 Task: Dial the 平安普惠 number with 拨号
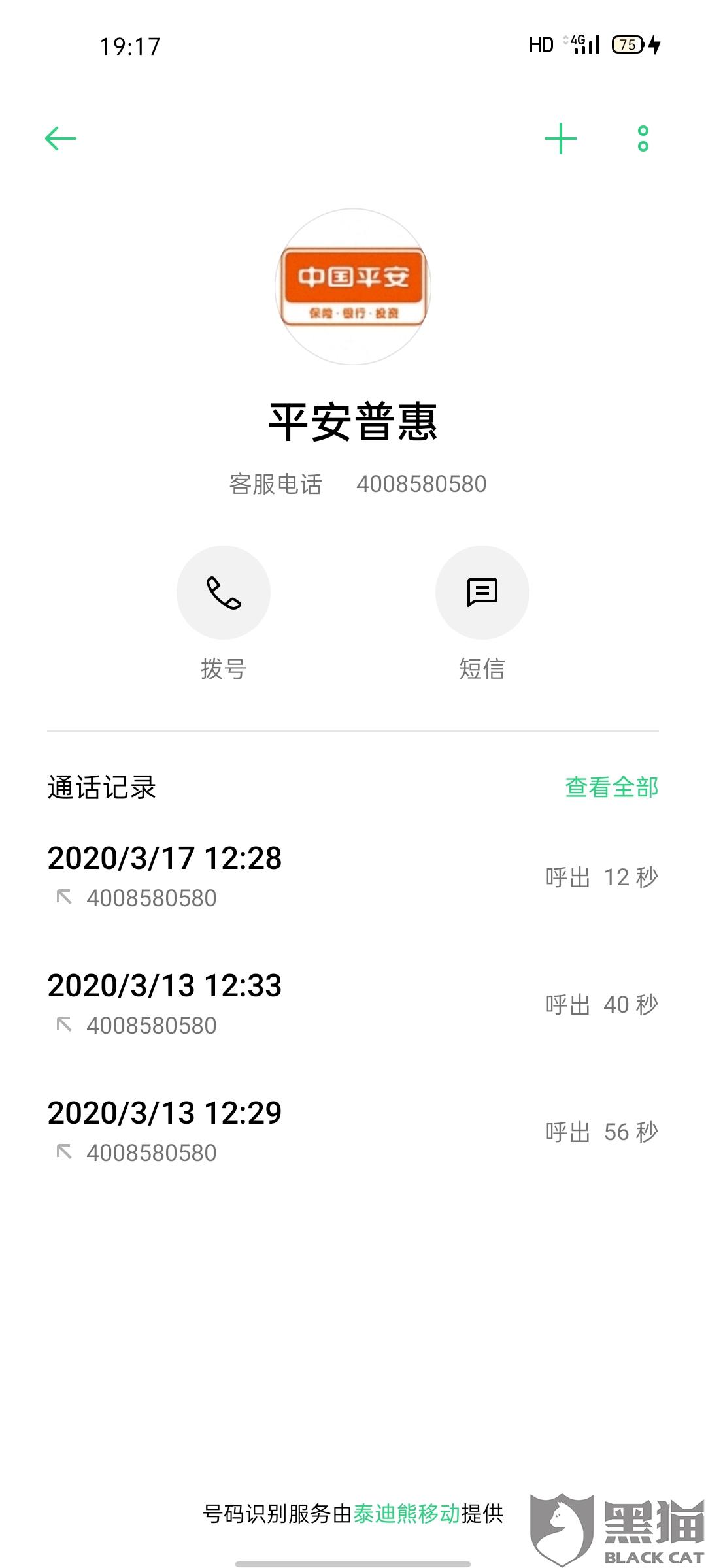click(224, 593)
